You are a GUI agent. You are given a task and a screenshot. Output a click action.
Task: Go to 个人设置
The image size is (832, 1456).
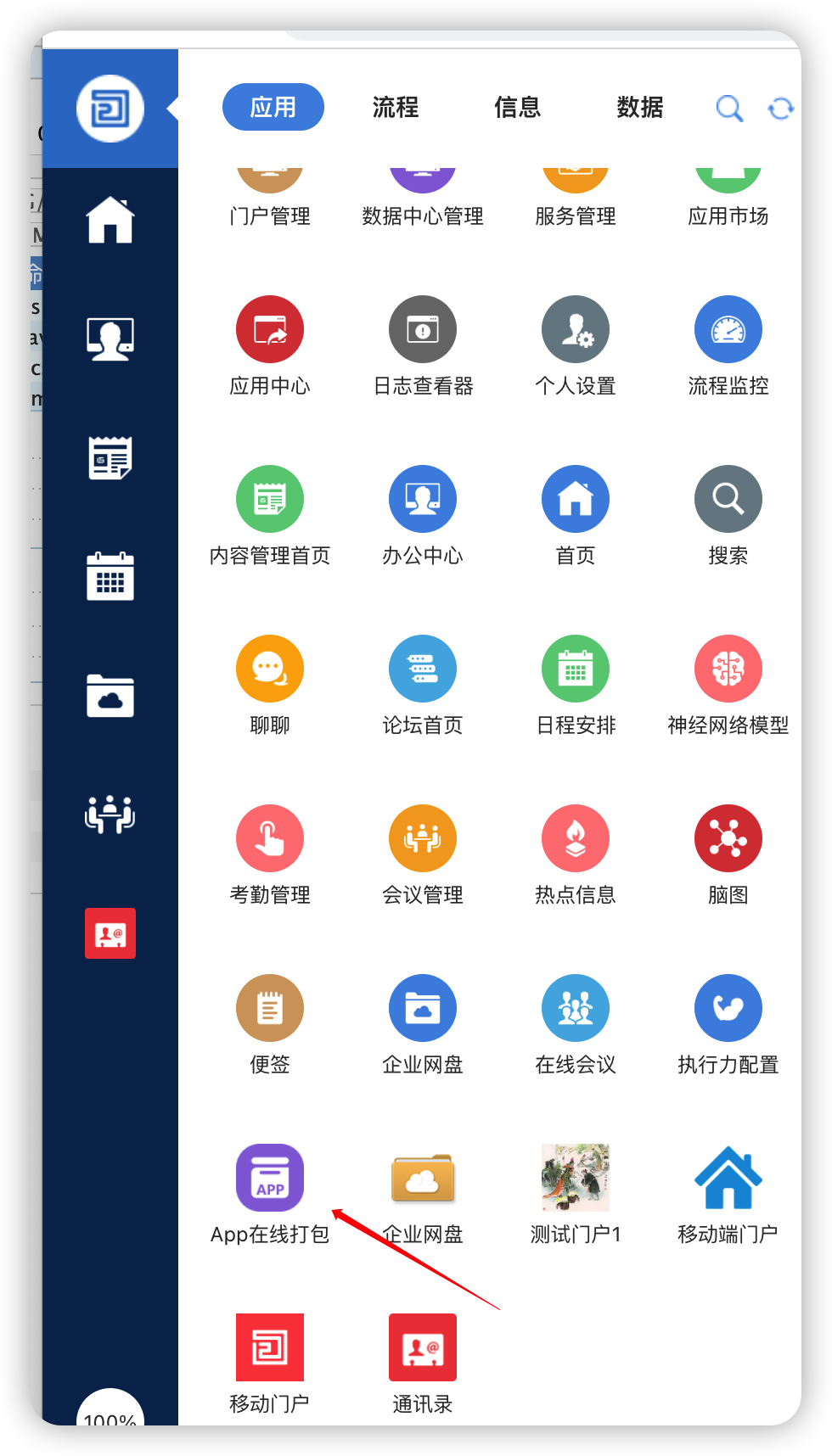pyautogui.click(x=576, y=329)
